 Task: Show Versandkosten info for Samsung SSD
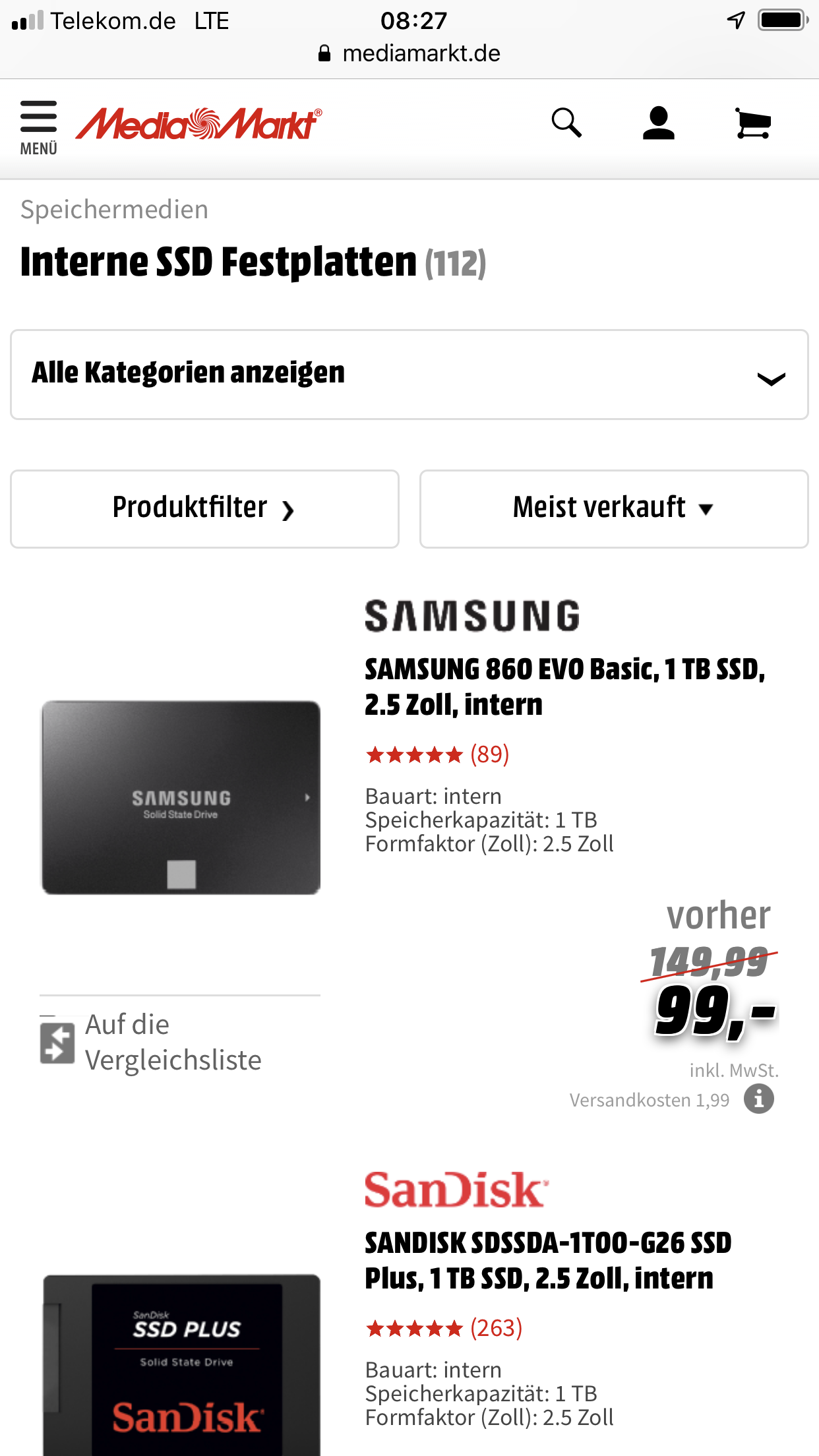pos(758,1099)
